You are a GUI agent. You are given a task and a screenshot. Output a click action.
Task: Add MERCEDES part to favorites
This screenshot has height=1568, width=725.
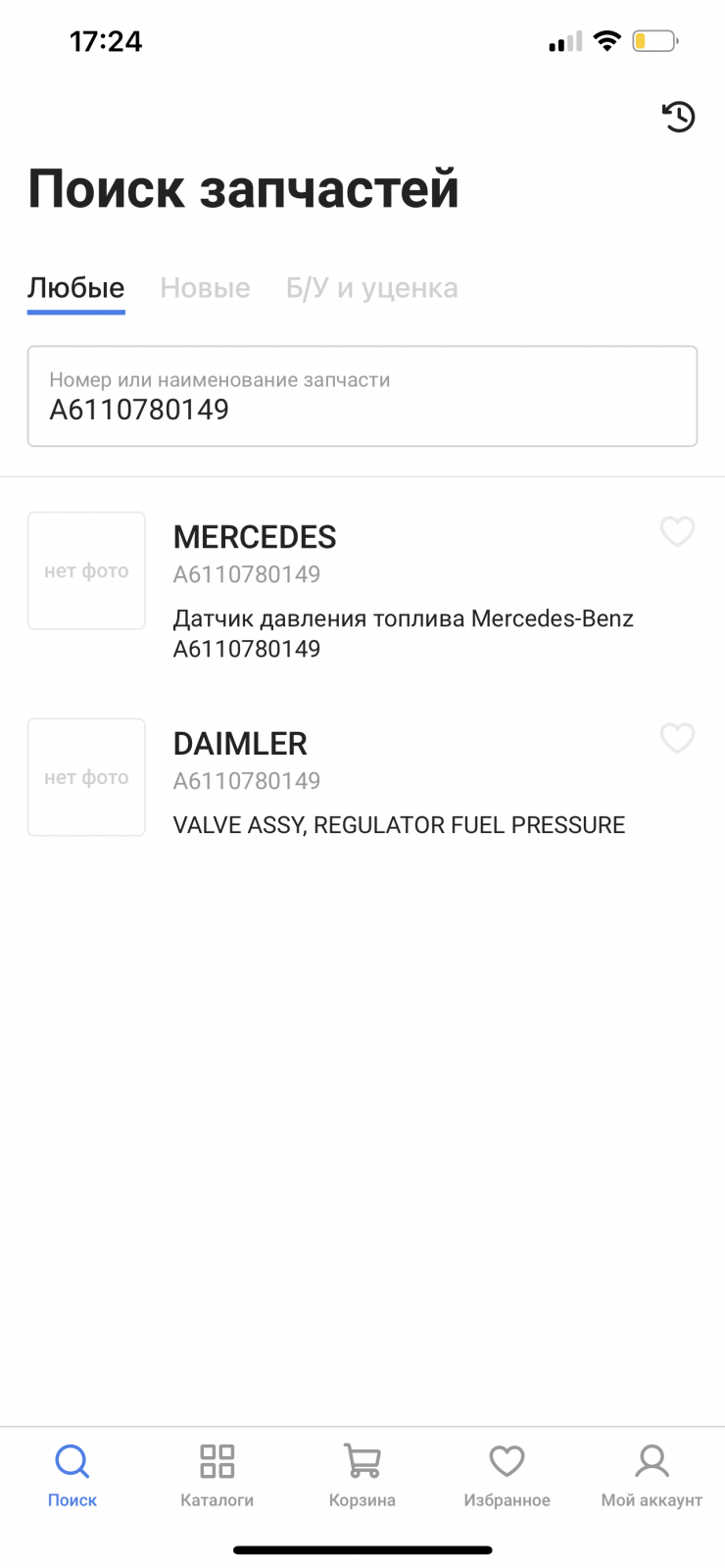(x=677, y=531)
